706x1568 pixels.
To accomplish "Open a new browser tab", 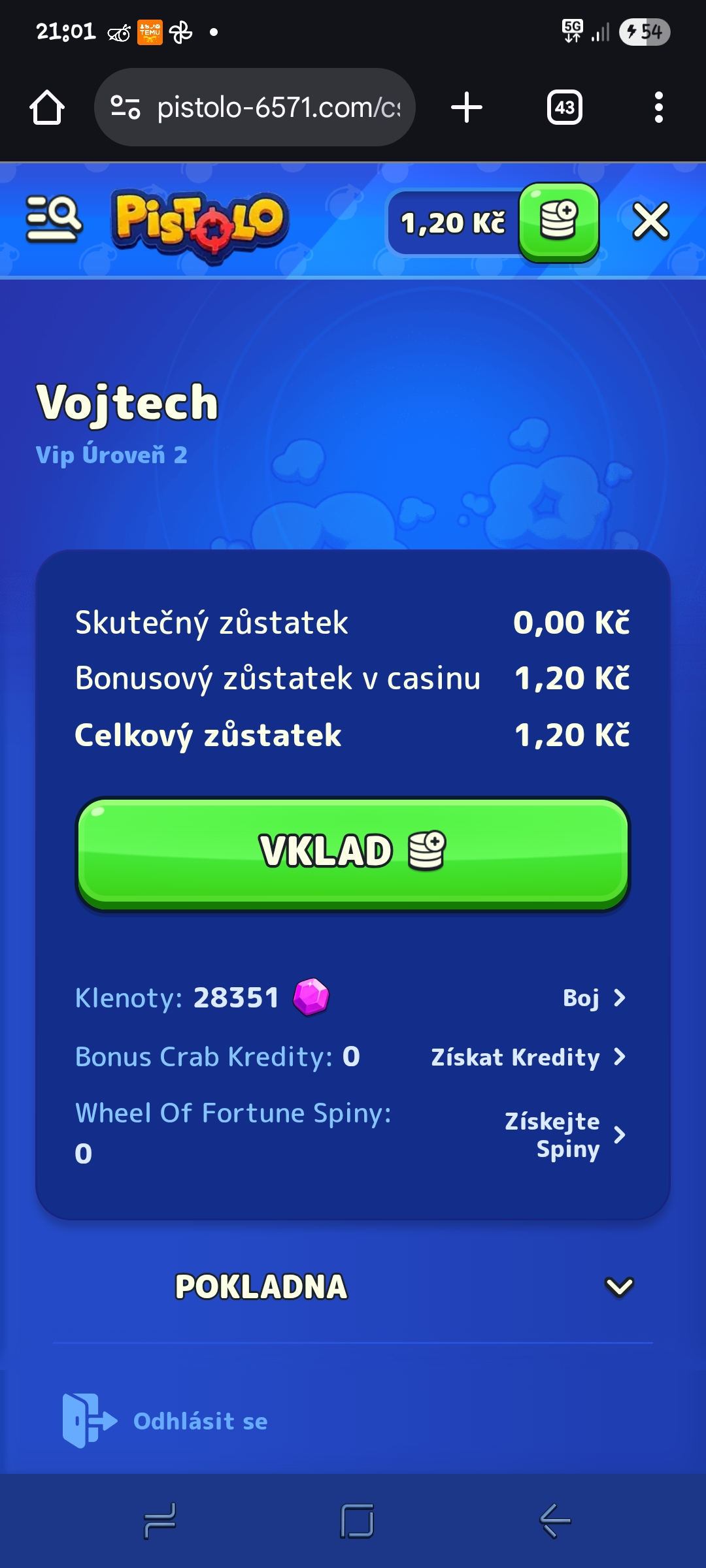I will coord(467,107).
